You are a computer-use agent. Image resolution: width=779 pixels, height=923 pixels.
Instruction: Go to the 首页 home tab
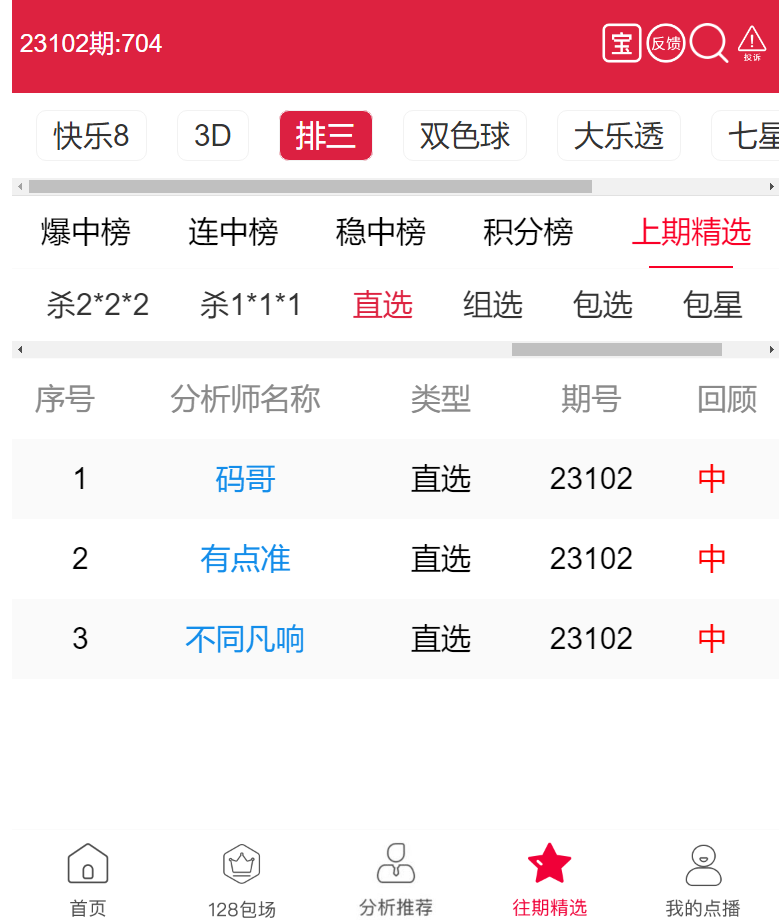(88, 880)
